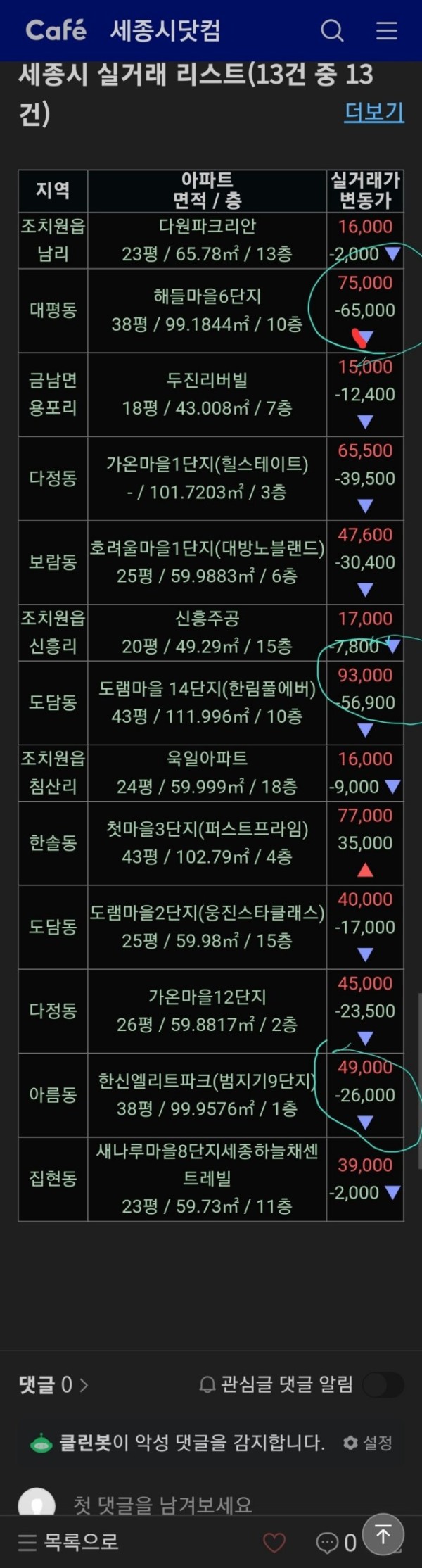Open 세종시닷컴 cafe title
The height and width of the screenshot is (1568, 422).
coord(165,30)
